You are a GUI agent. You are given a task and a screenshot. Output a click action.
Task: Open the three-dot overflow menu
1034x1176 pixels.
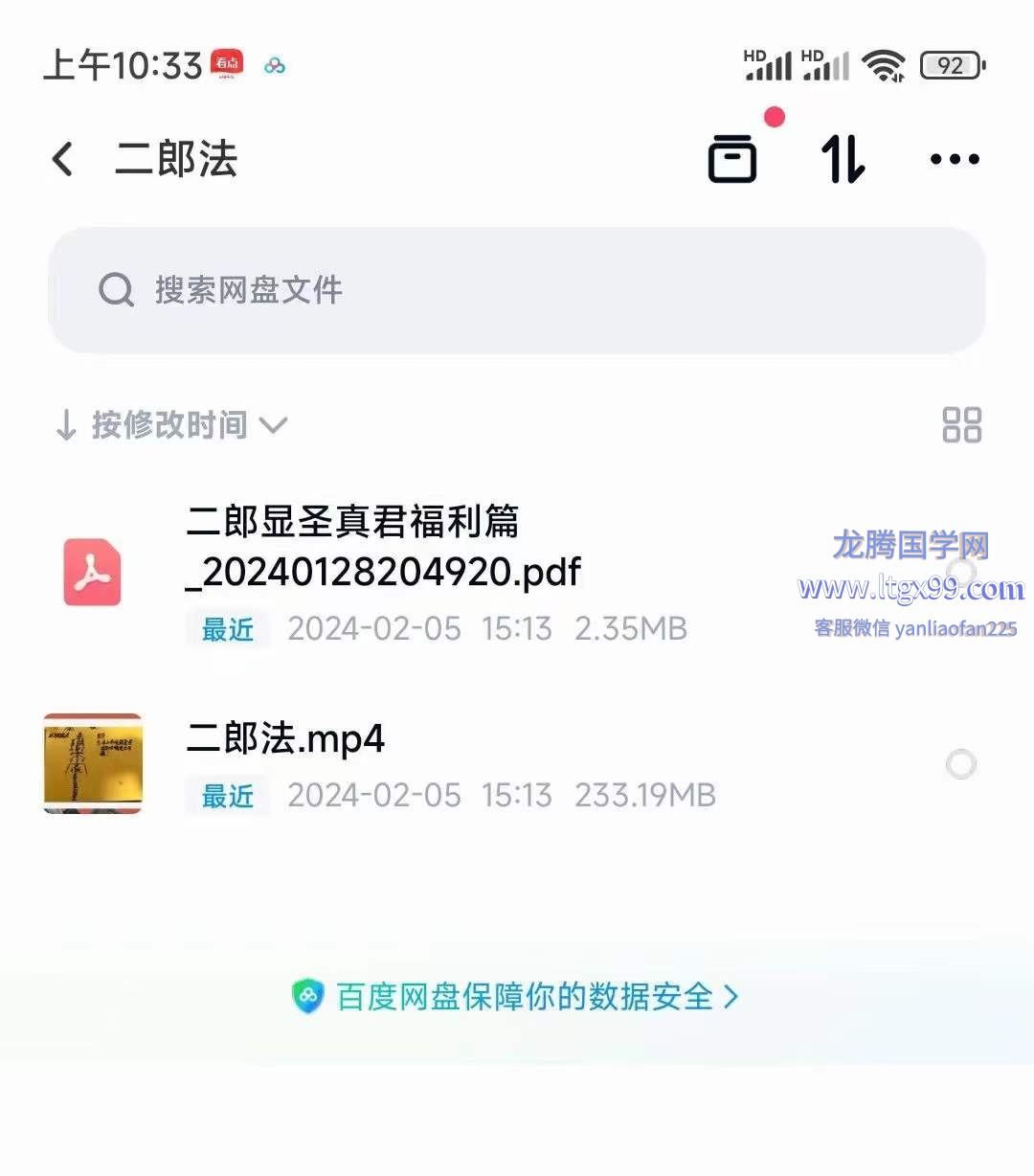pos(955,159)
